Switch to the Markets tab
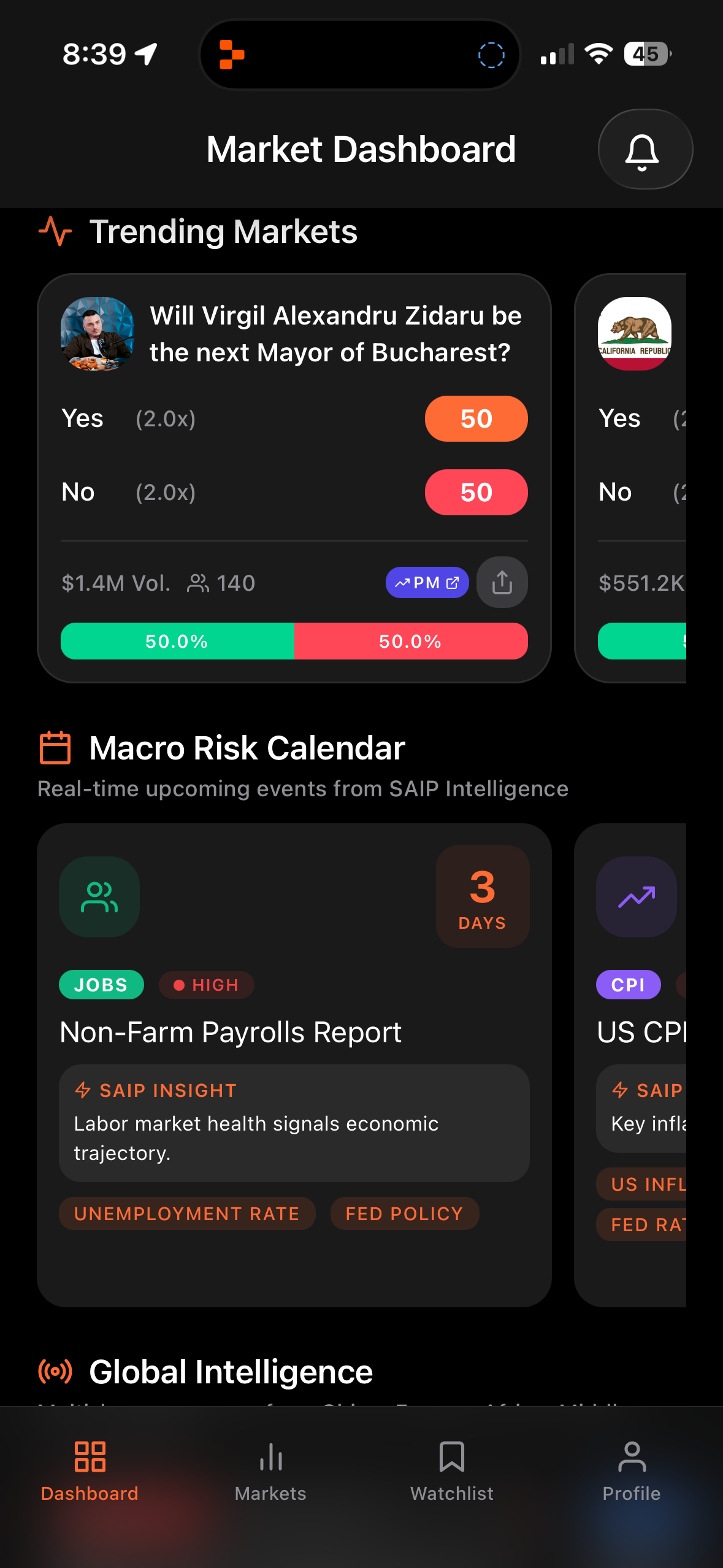The image size is (723, 1568). (270, 1472)
